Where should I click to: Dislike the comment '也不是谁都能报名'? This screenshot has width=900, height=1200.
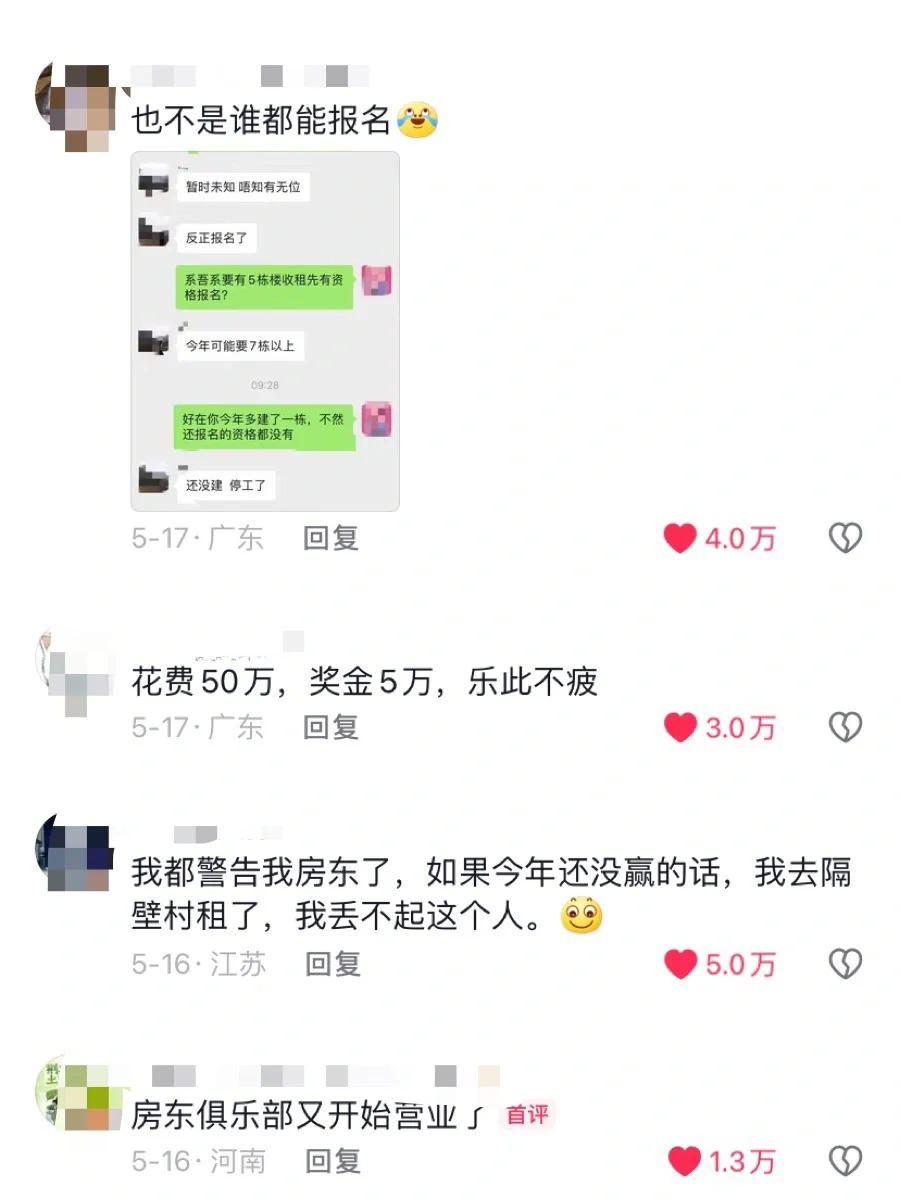845,539
